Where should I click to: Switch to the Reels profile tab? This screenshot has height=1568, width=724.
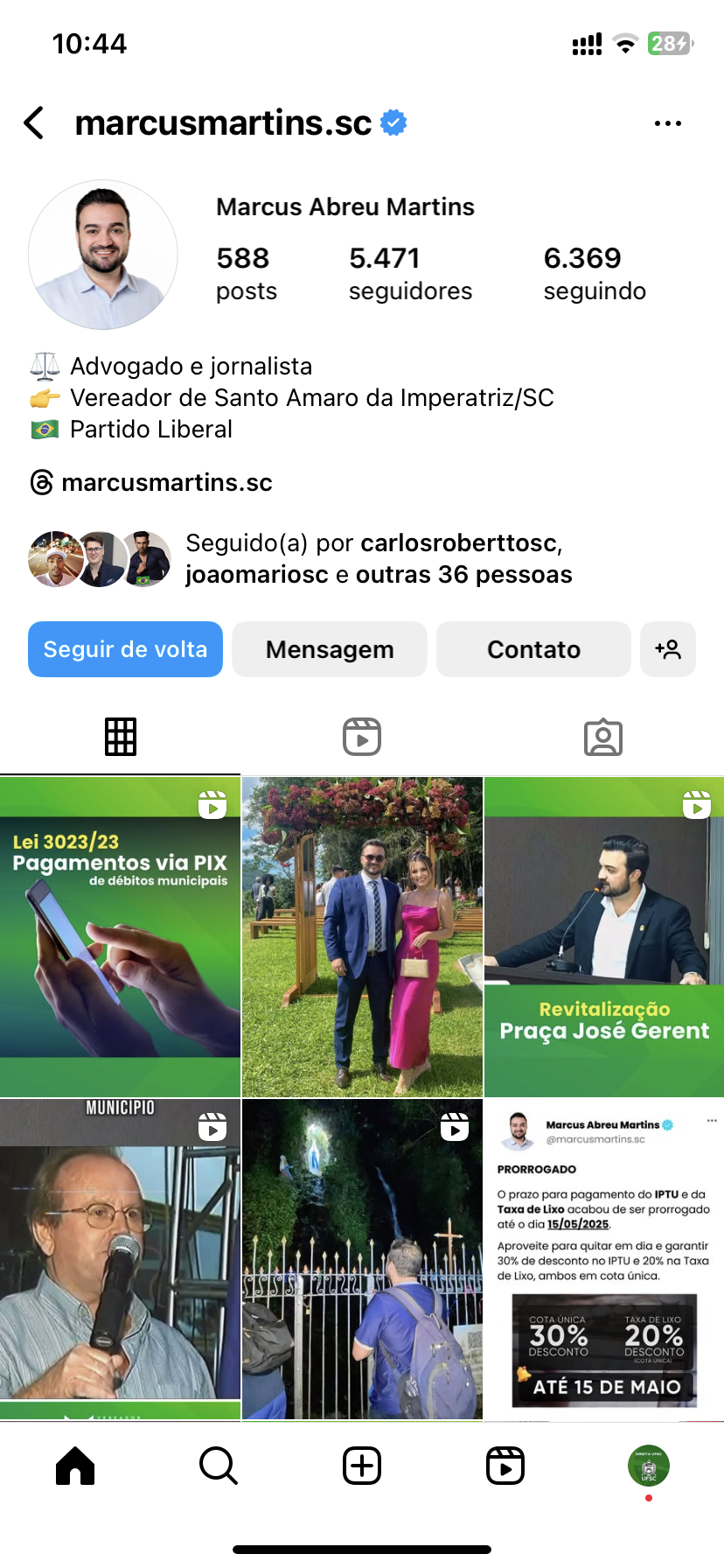[x=362, y=737]
